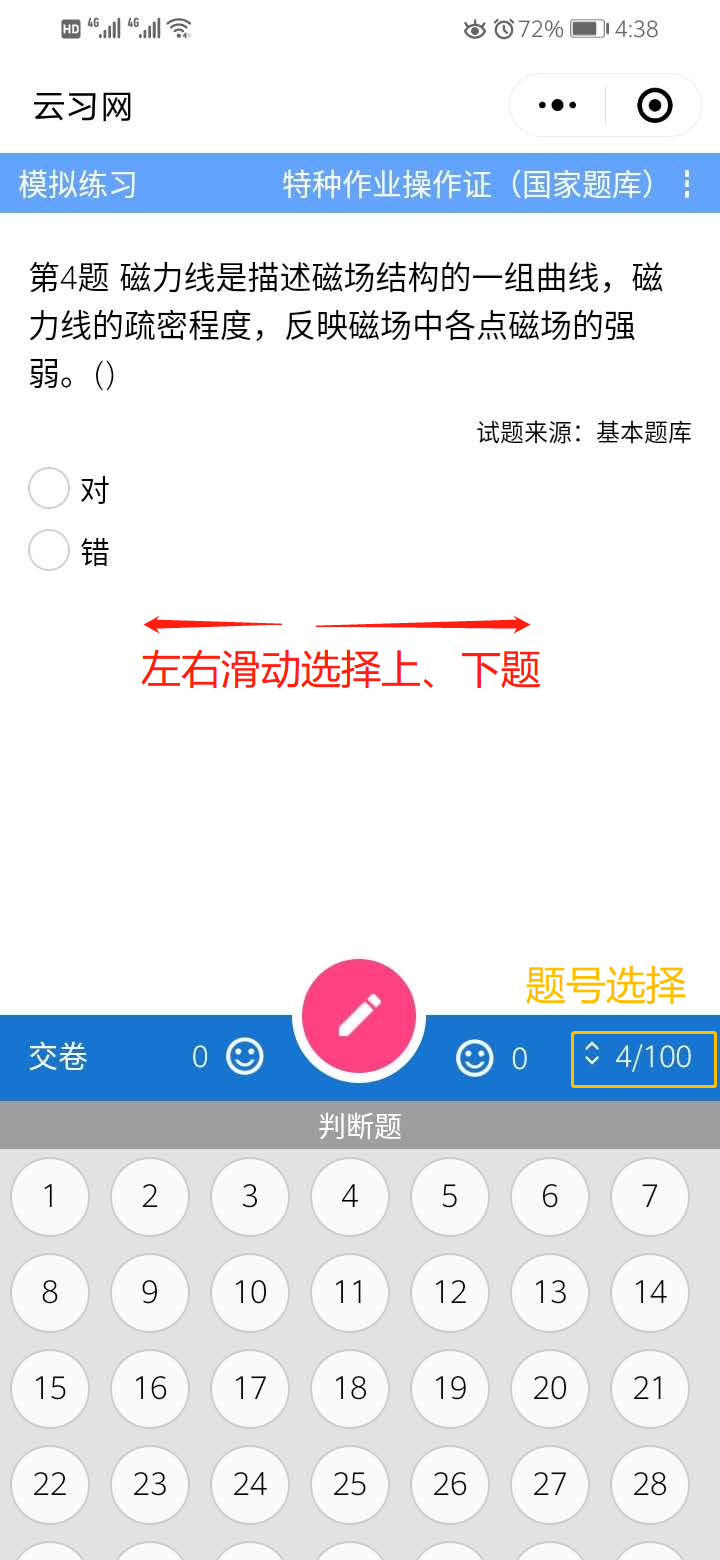Close the mini program with the circle icon
This screenshot has width=720, height=1560.
(x=655, y=105)
